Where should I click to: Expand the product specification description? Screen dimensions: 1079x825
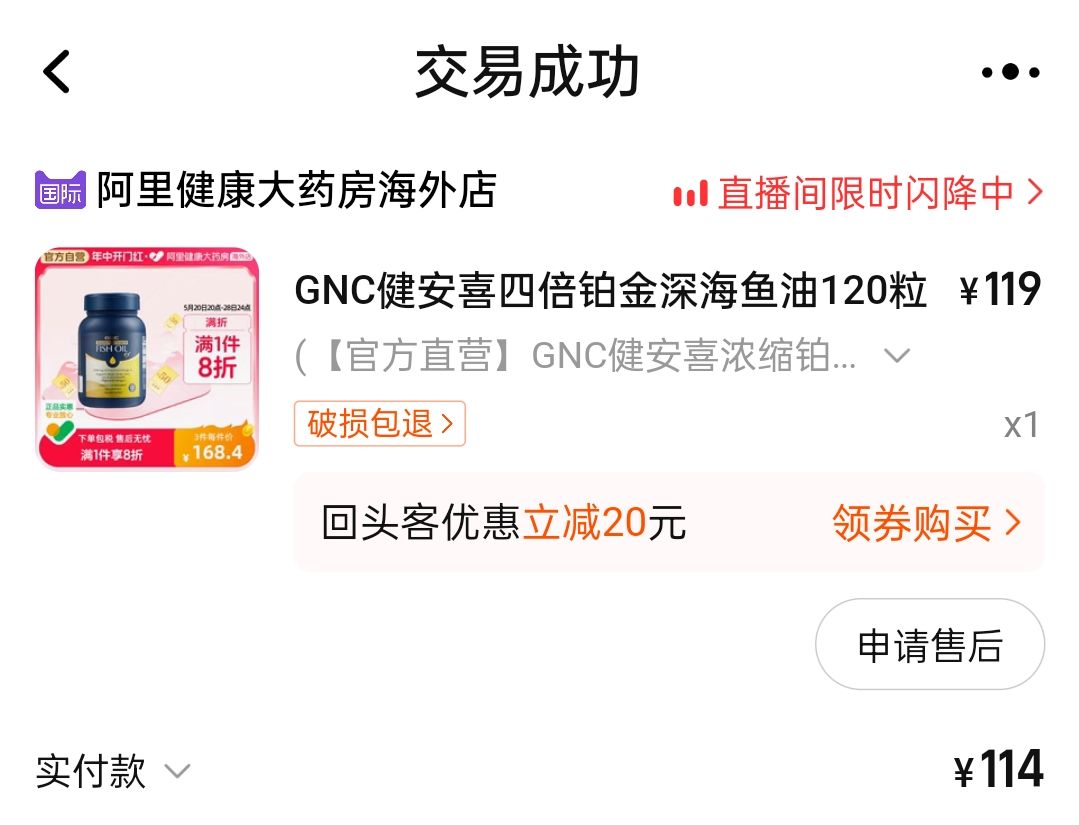tap(897, 356)
